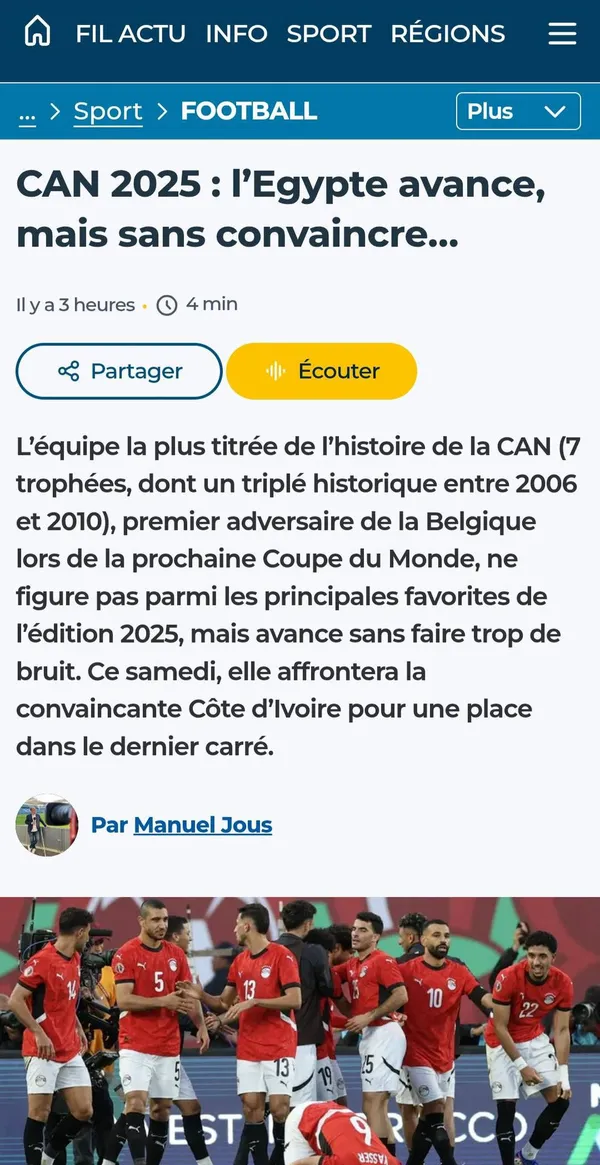Open the hamburger menu

(562, 33)
